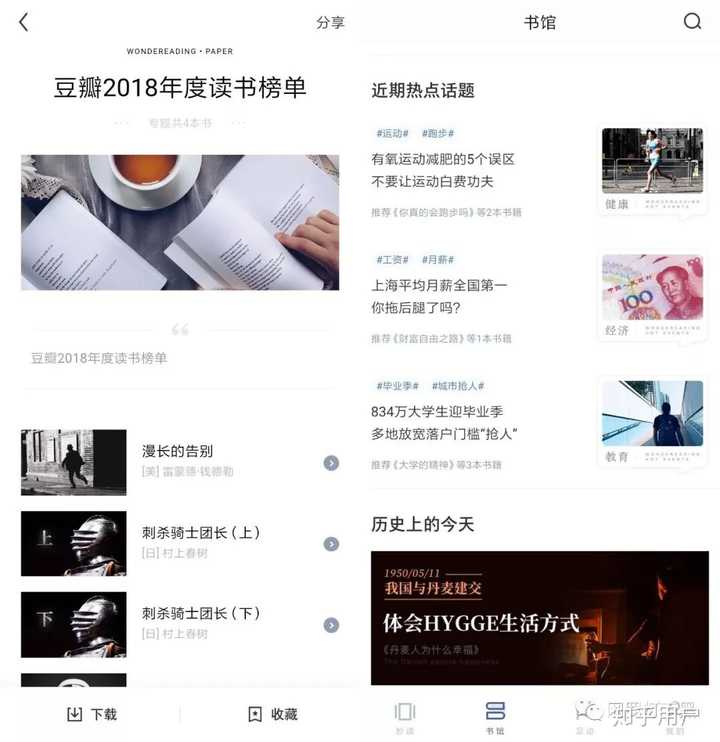Open 刺杀骑士团长（上）
720x742 pixels.
[180, 543]
